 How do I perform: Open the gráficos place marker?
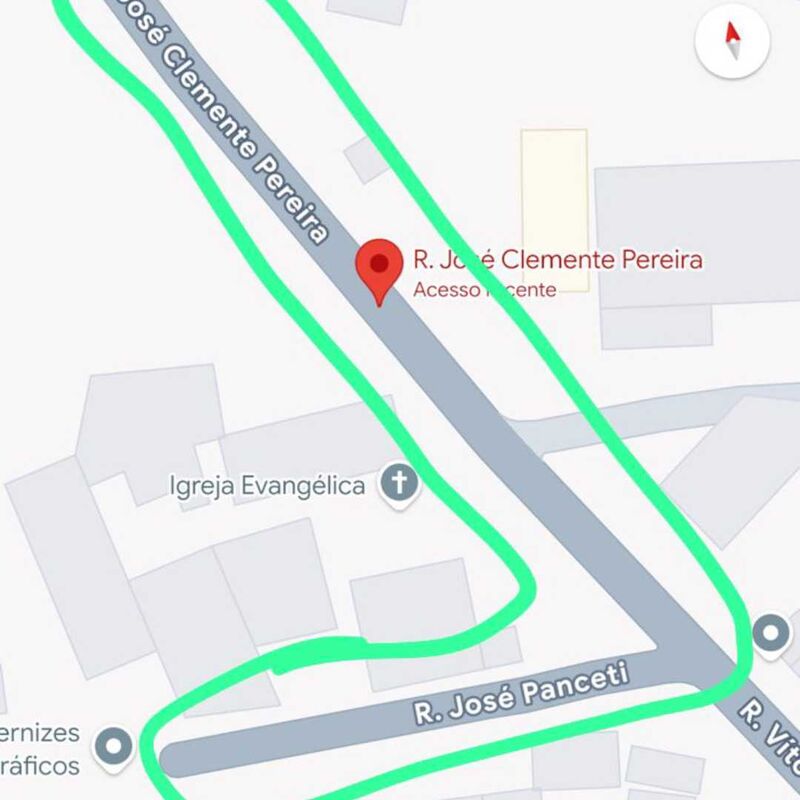pyautogui.click(x=114, y=745)
